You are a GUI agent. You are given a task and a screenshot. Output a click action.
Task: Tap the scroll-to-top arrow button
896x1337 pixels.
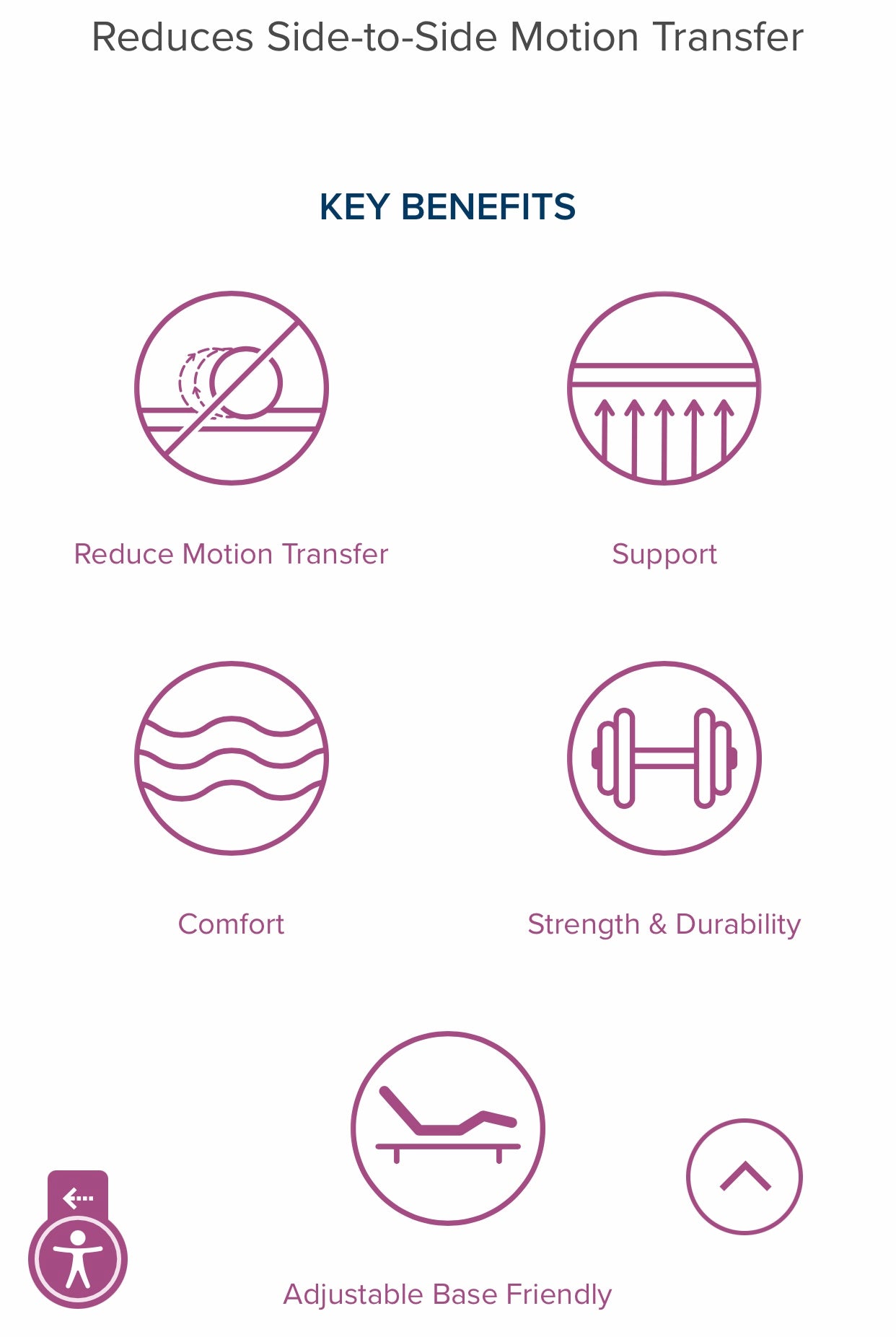744,1177
